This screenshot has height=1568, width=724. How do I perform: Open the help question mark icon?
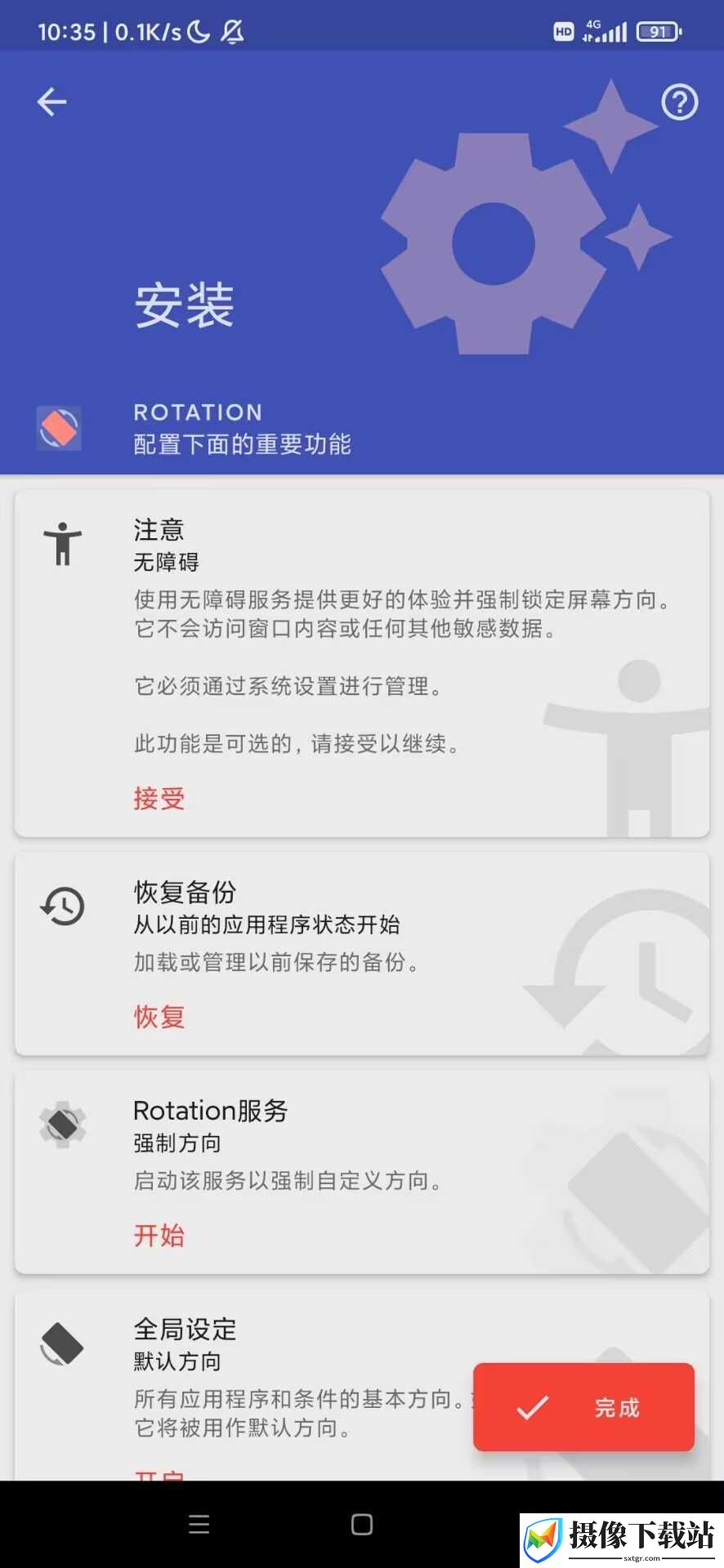click(x=679, y=102)
